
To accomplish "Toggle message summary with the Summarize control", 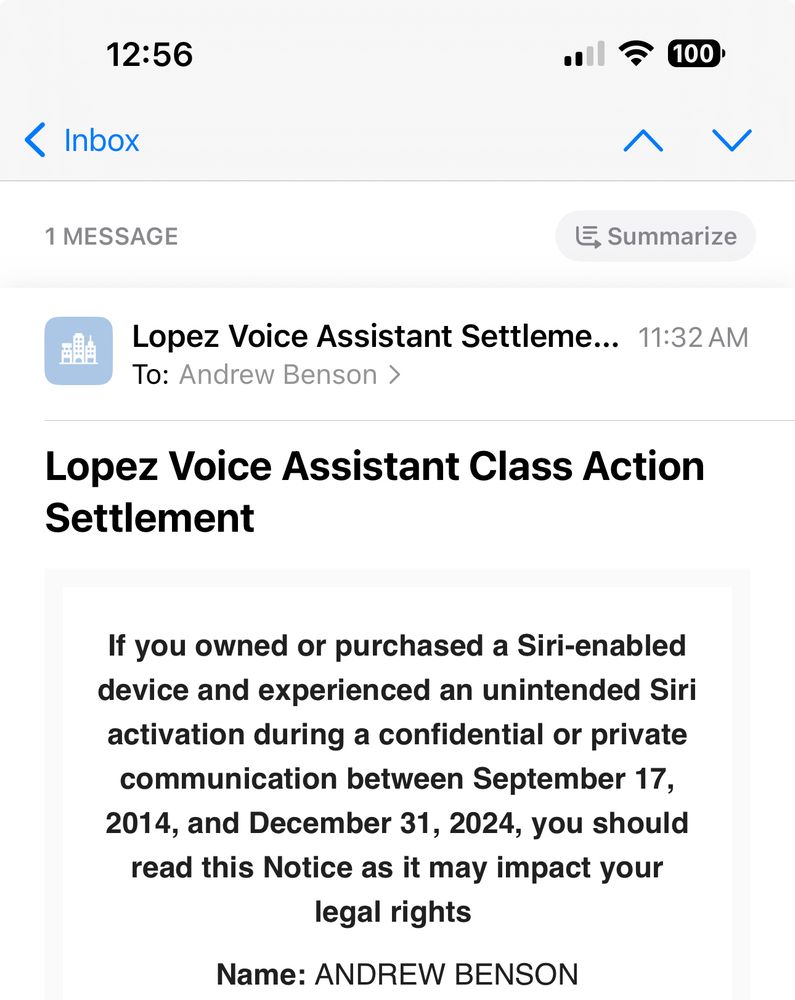I will click(655, 236).
